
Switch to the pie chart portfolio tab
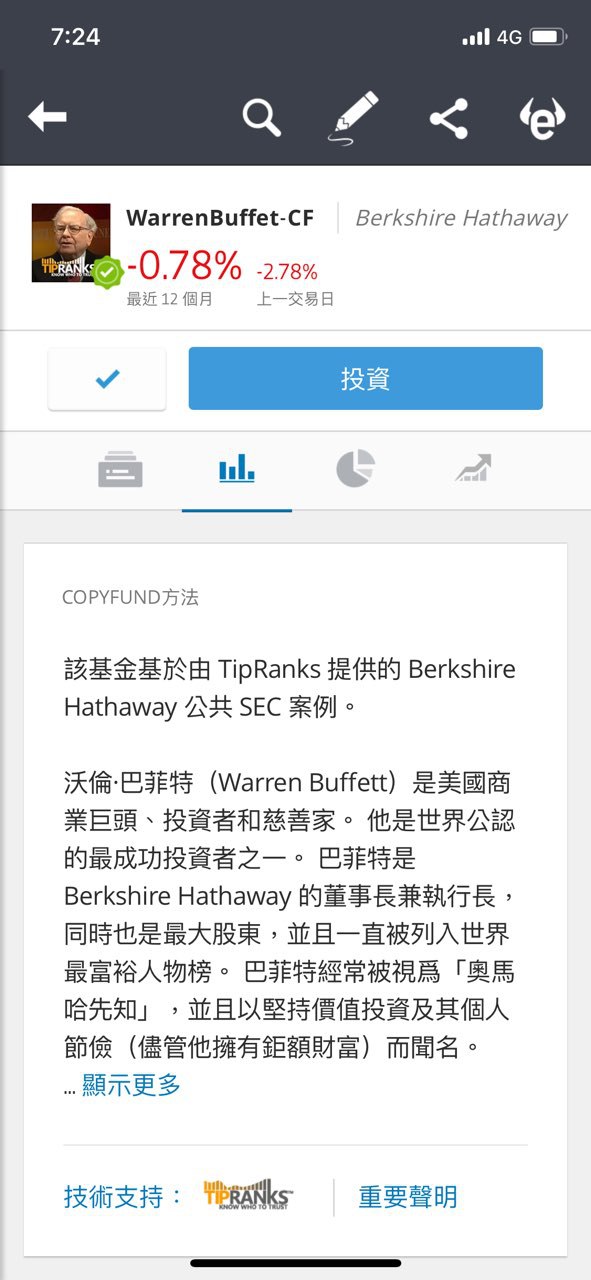click(x=355, y=468)
